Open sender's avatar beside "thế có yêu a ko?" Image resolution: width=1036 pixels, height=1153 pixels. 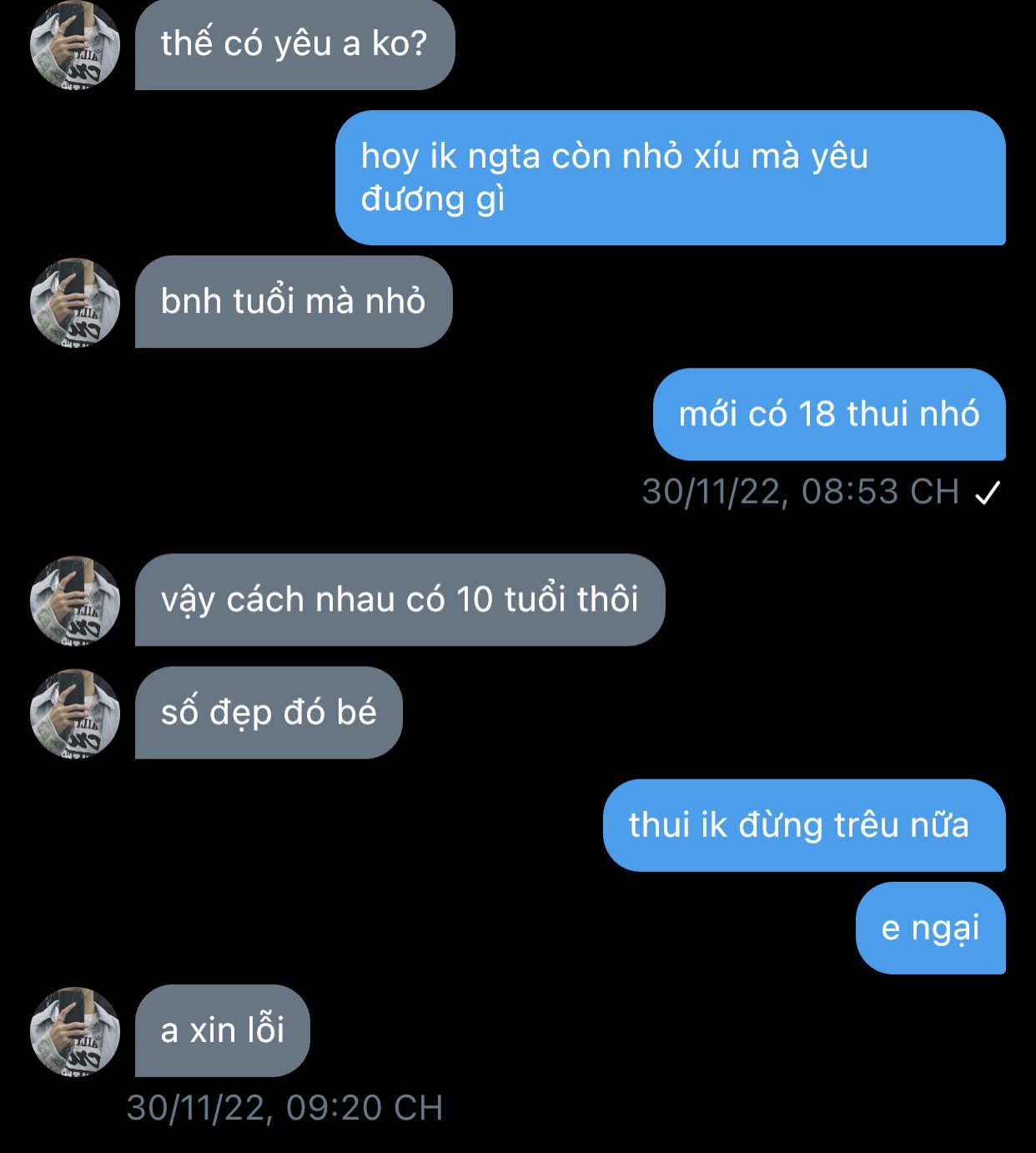click(x=75, y=45)
